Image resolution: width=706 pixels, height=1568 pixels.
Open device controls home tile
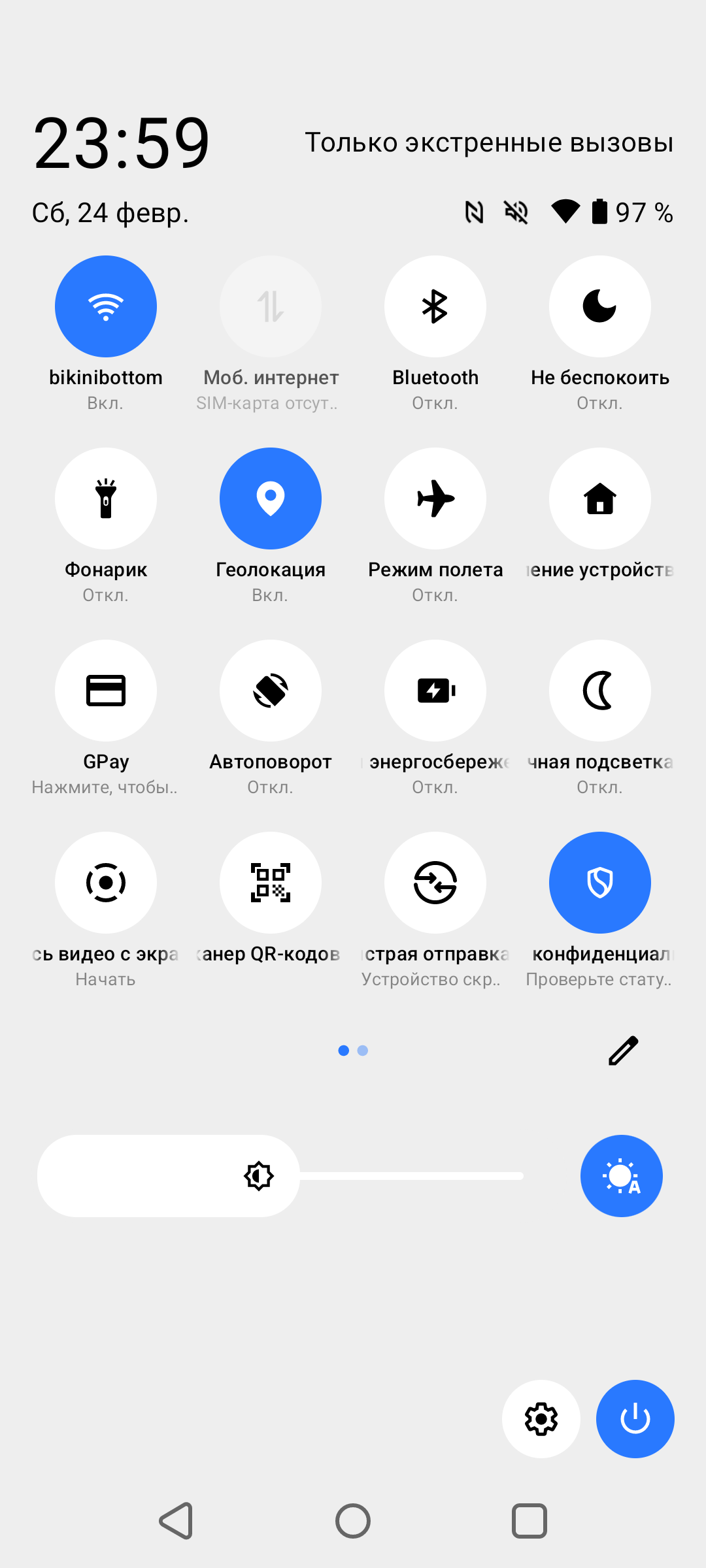[x=600, y=498]
